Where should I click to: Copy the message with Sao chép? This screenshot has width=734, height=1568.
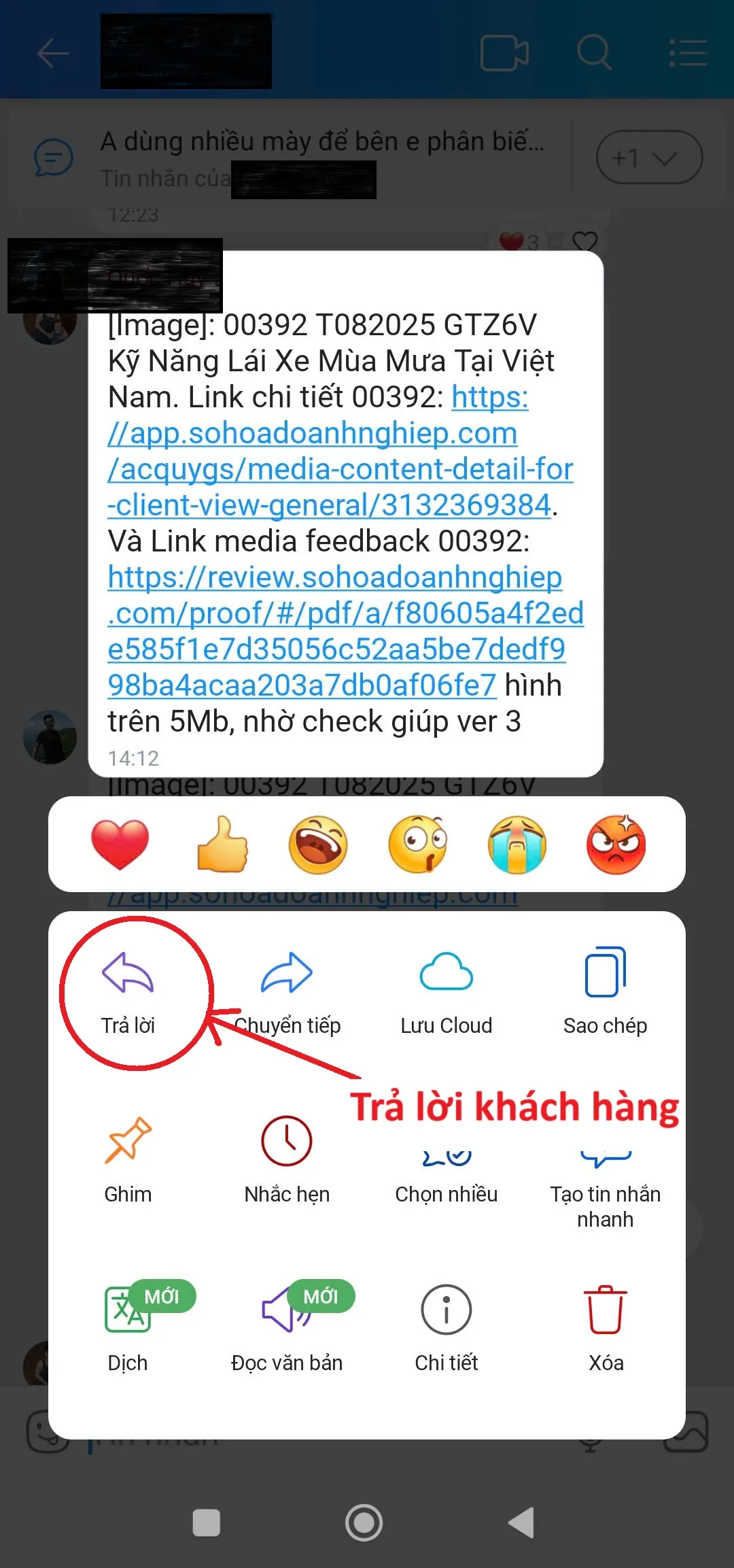(x=605, y=993)
